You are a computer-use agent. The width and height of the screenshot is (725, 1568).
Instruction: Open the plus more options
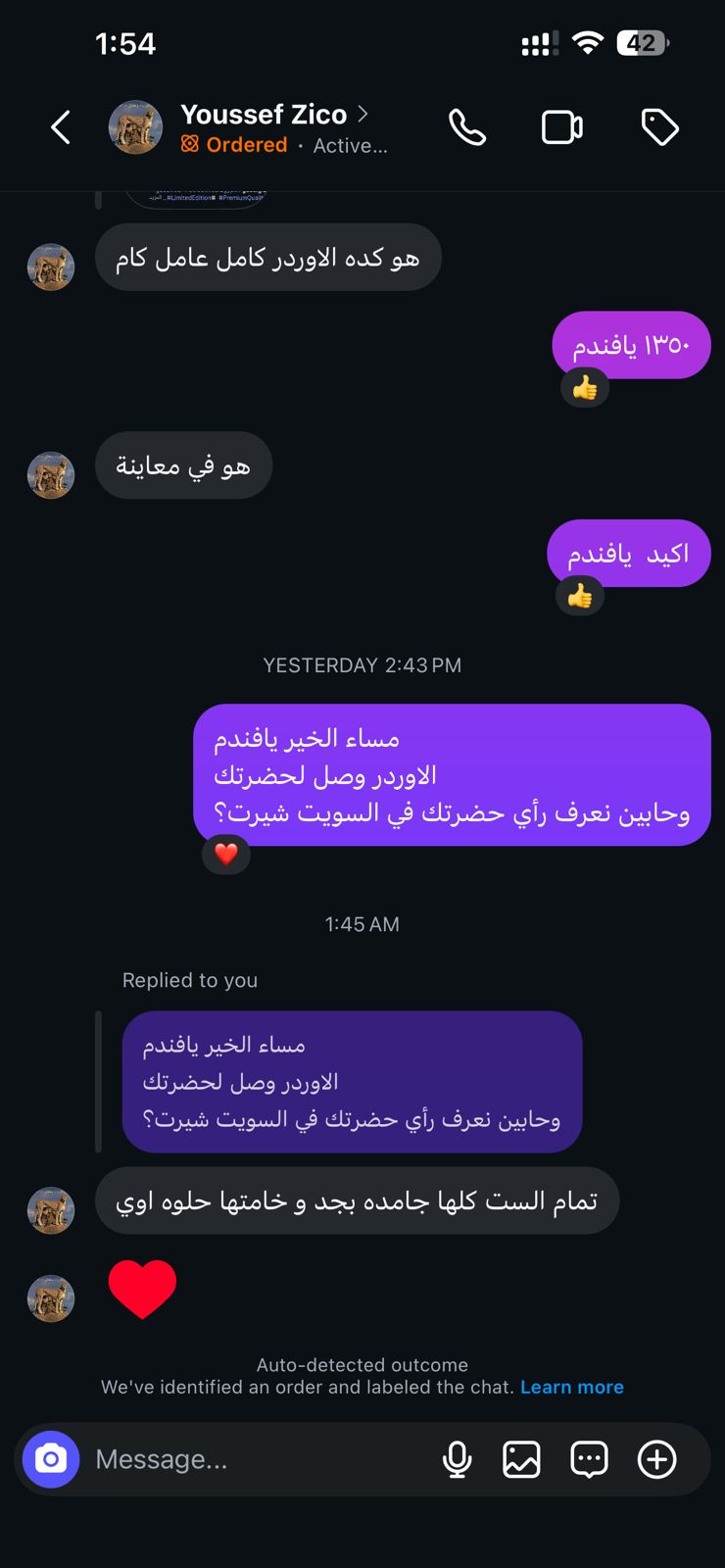coord(656,1459)
